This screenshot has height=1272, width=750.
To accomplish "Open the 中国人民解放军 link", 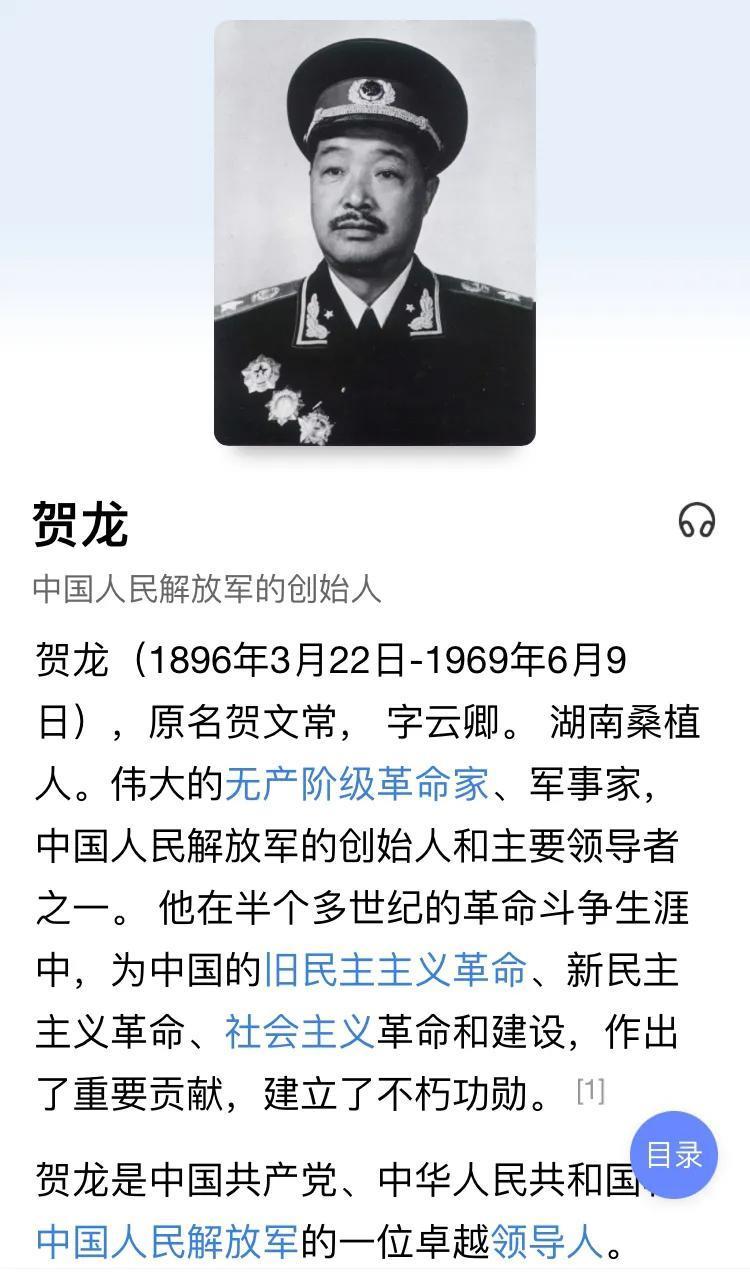I will tap(167, 1243).
